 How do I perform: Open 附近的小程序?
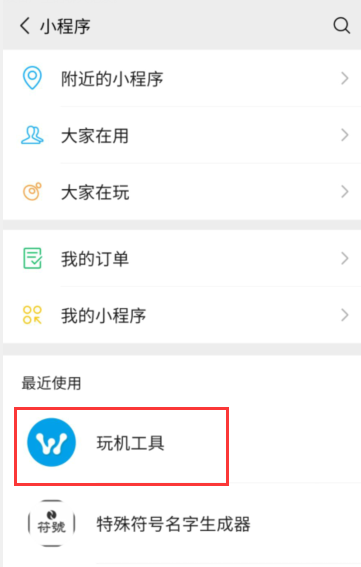pyautogui.click(x=182, y=78)
